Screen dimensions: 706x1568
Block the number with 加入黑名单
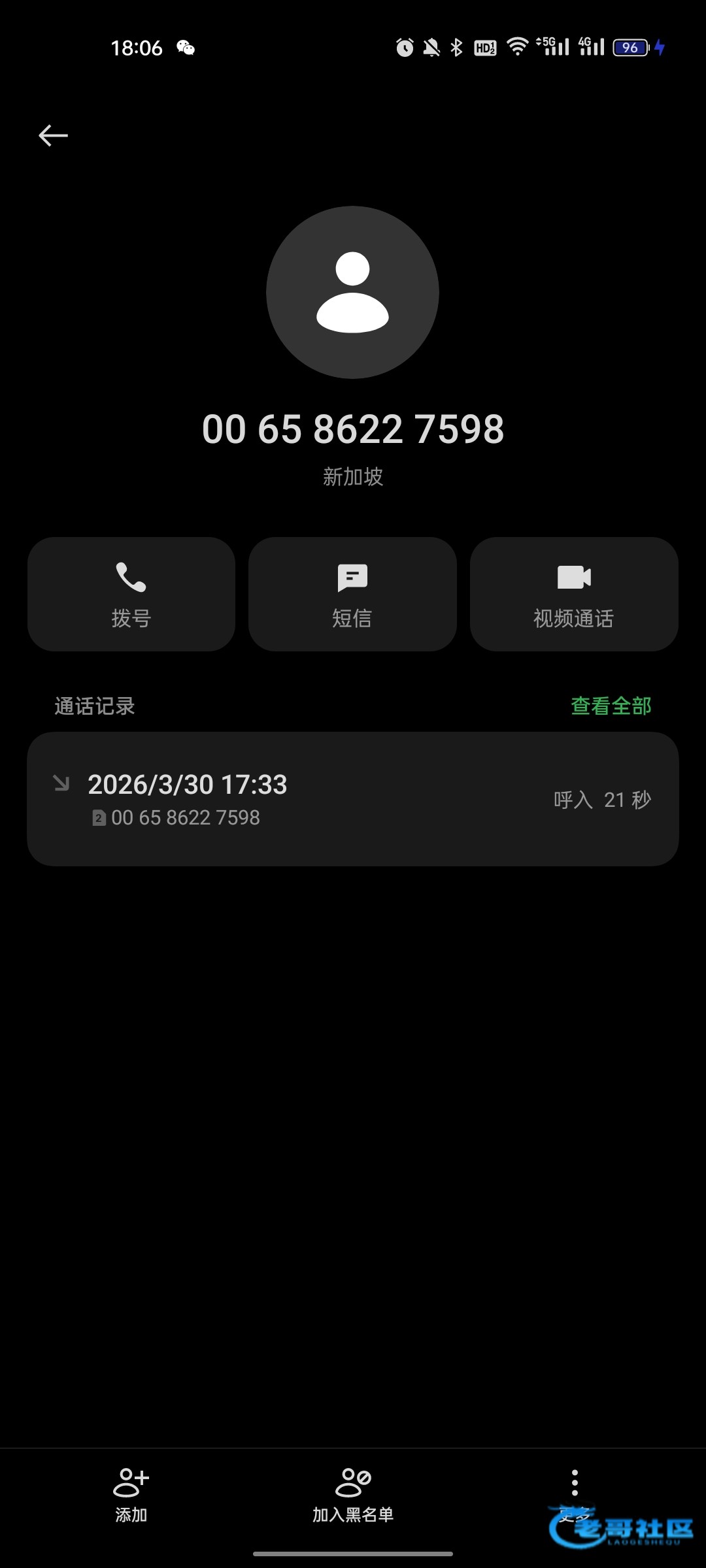pos(353,1494)
